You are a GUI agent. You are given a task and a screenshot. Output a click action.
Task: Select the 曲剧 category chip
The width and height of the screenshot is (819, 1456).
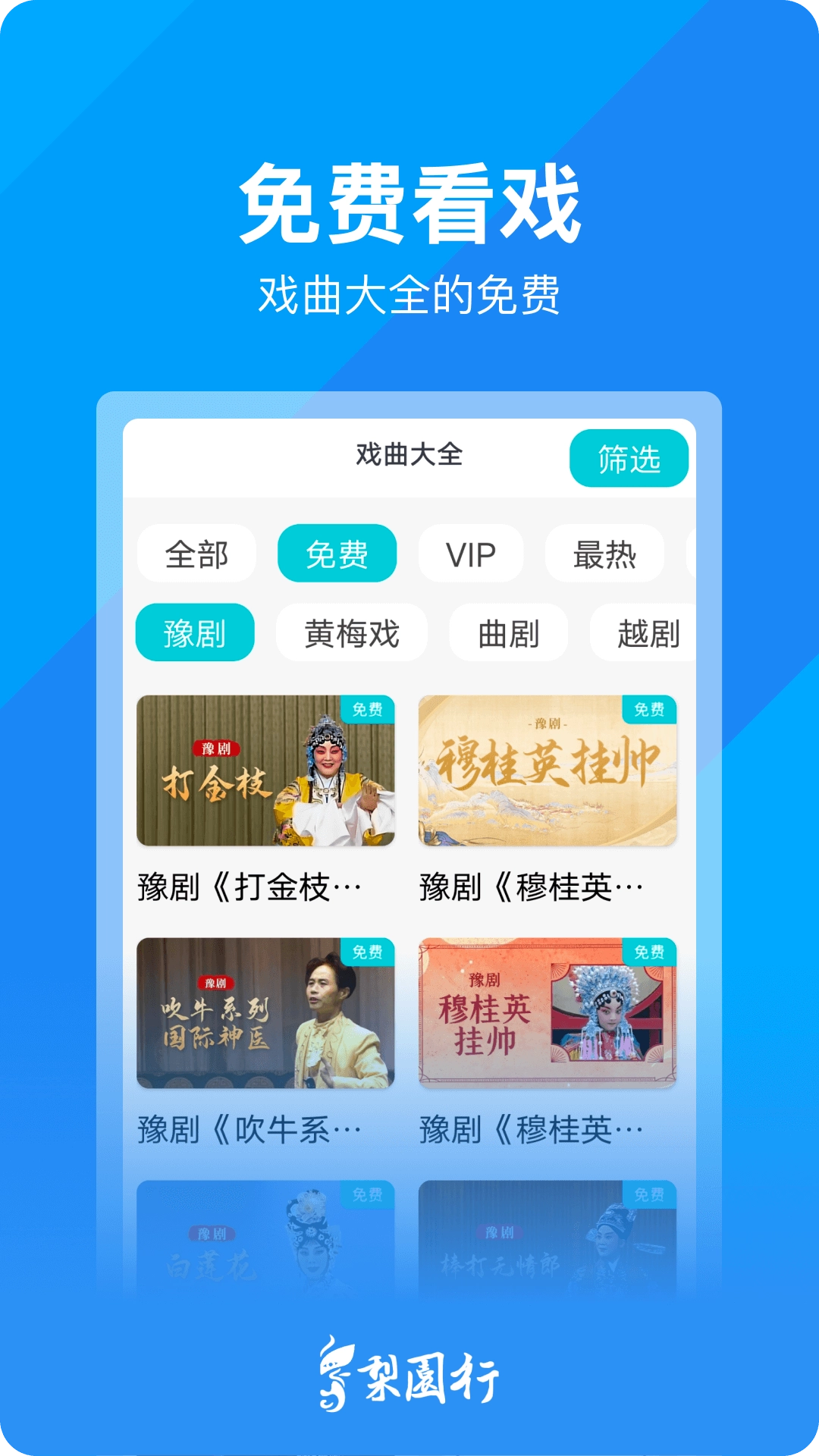coord(507,632)
